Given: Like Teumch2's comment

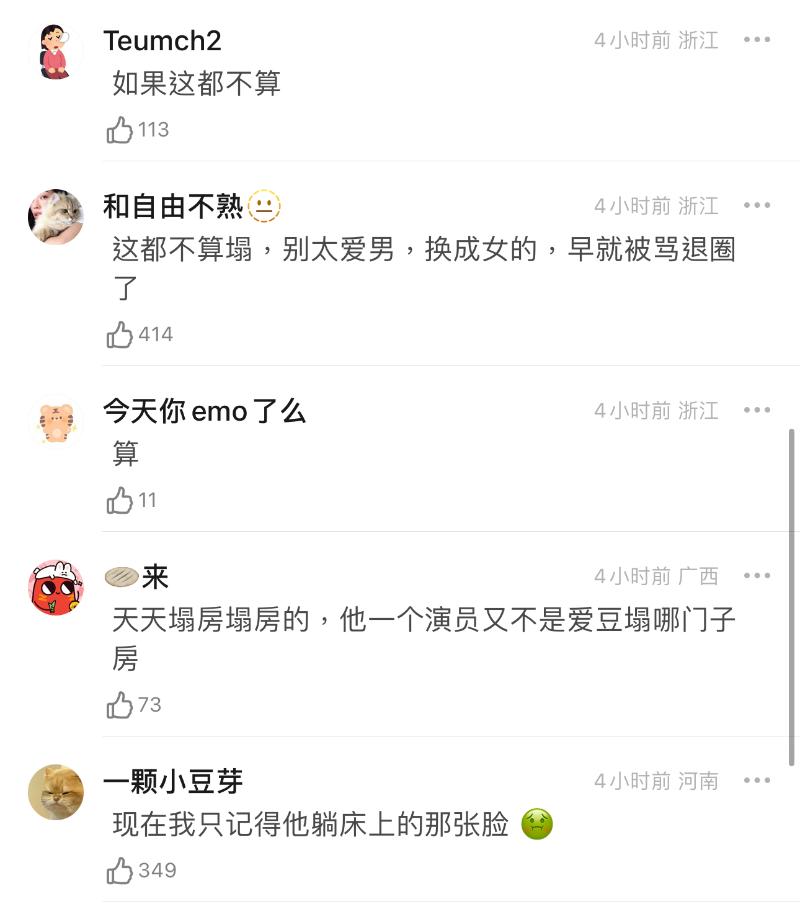Looking at the screenshot, I should click(x=120, y=130).
